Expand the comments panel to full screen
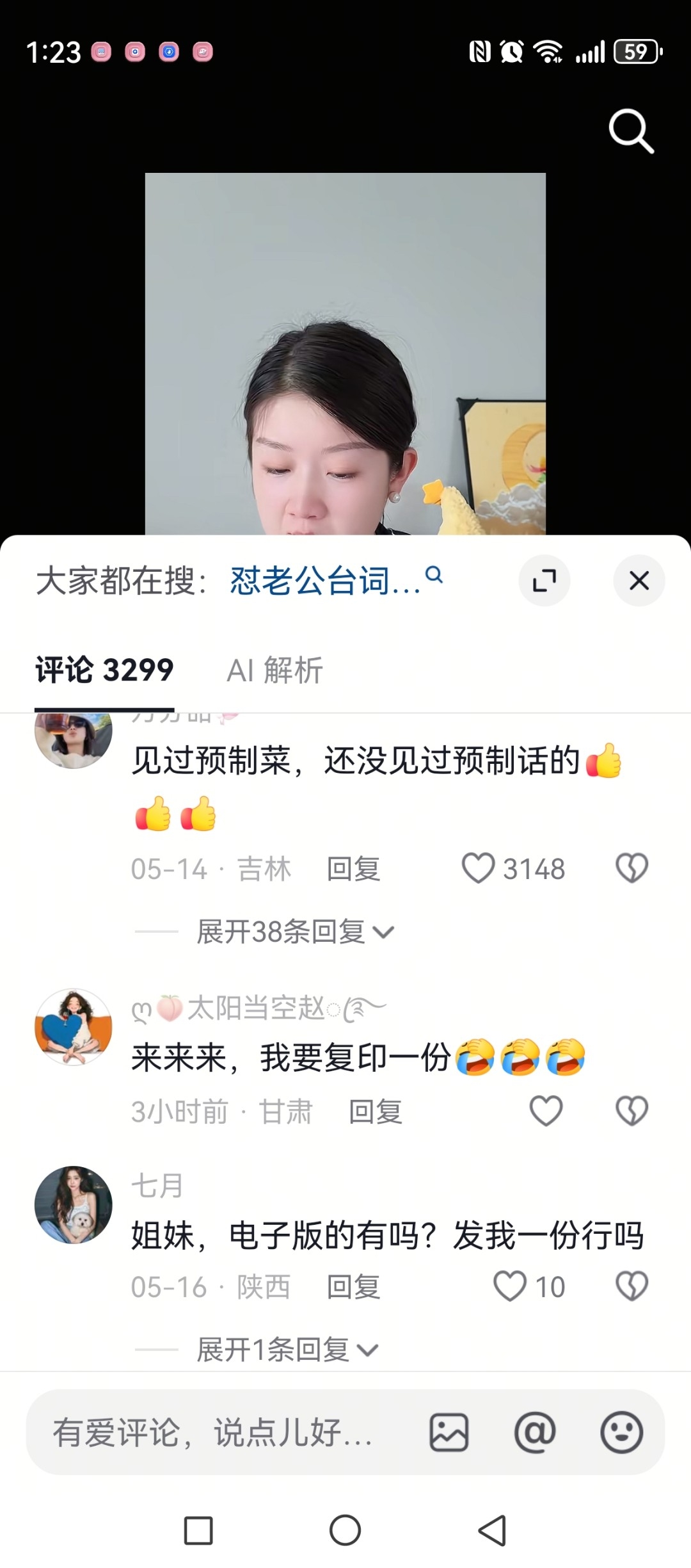 click(x=544, y=581)
